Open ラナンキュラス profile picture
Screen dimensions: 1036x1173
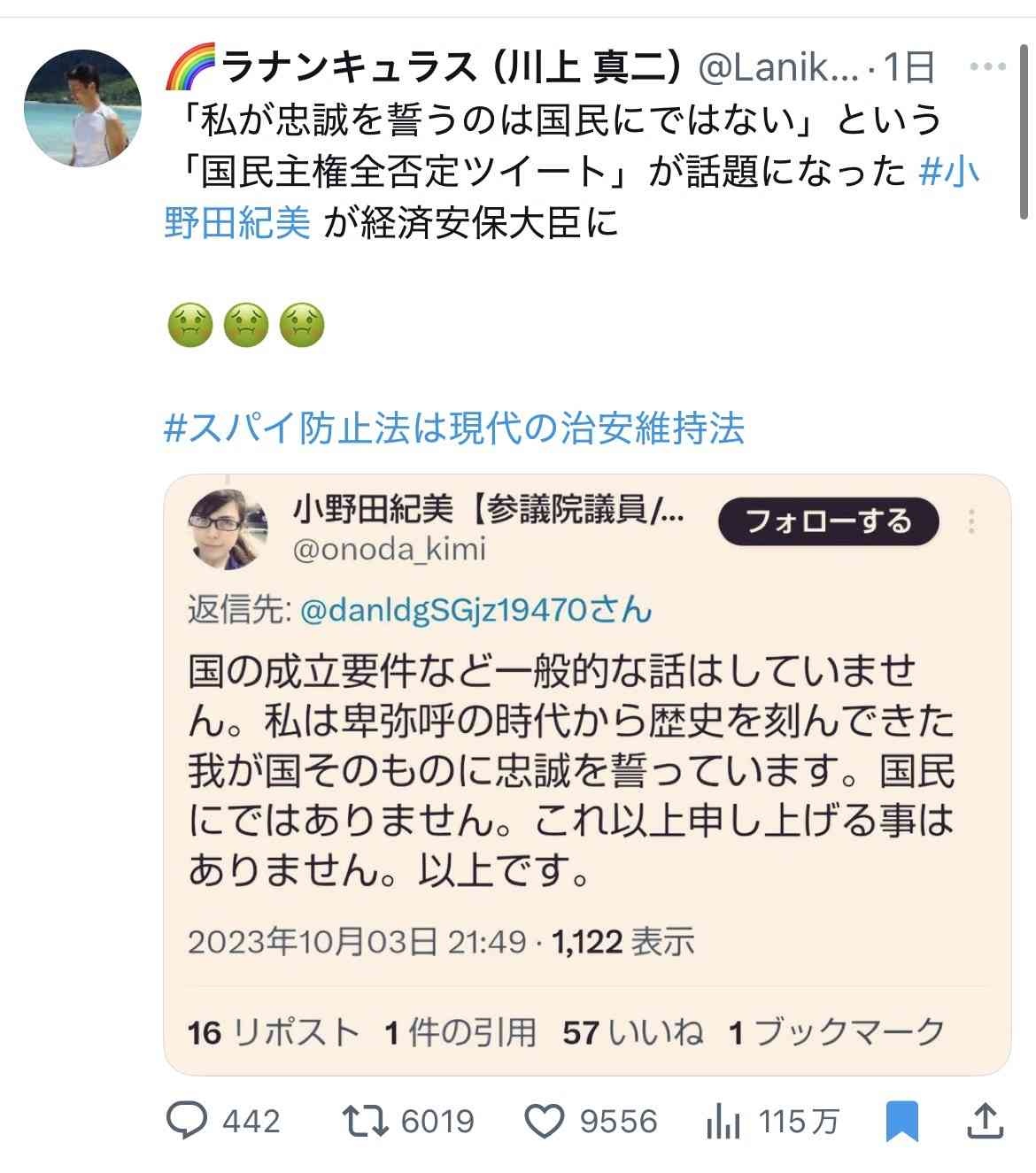coord(81,108)
